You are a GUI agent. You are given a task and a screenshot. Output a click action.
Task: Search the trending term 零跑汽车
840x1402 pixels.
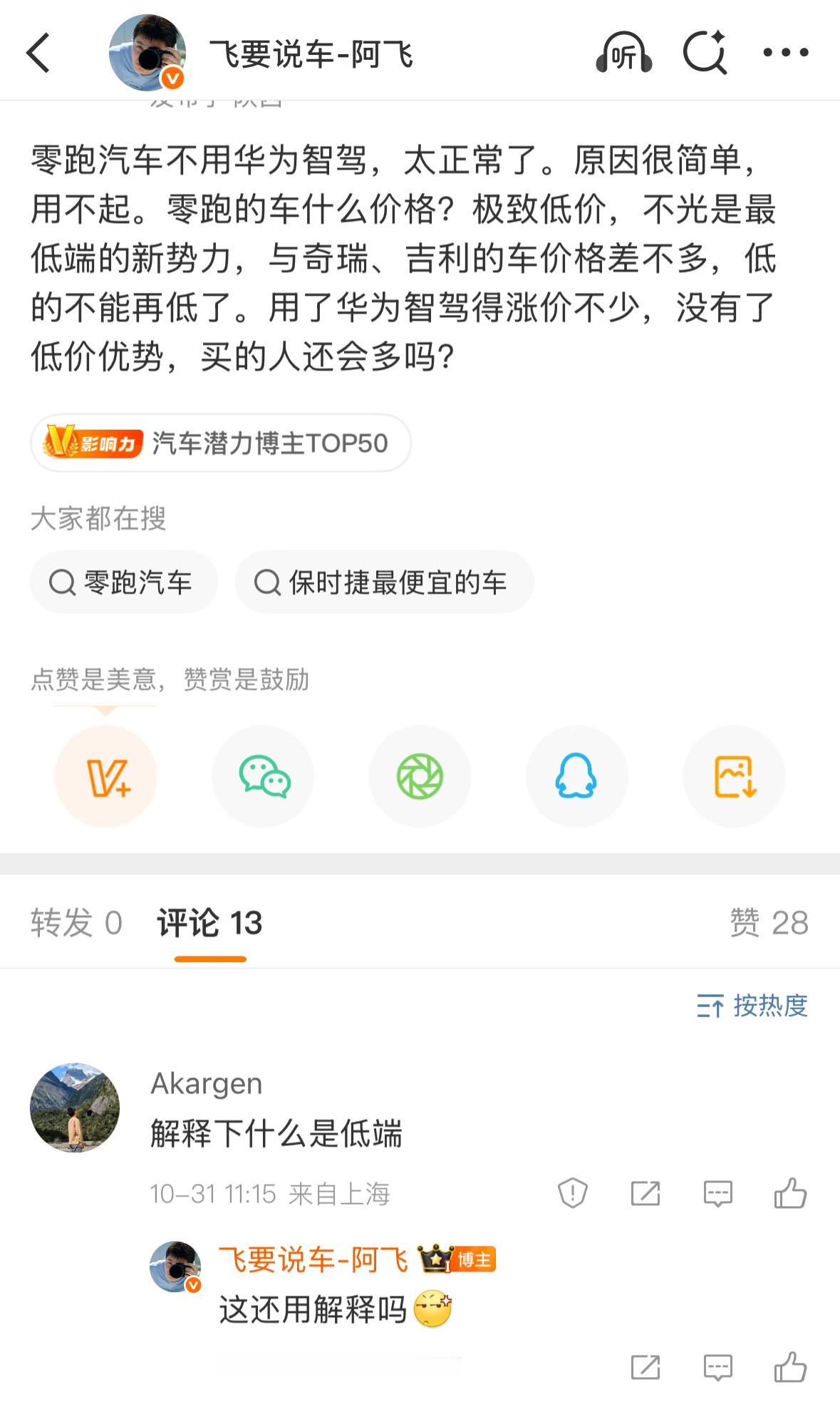(x=123, y=581)
